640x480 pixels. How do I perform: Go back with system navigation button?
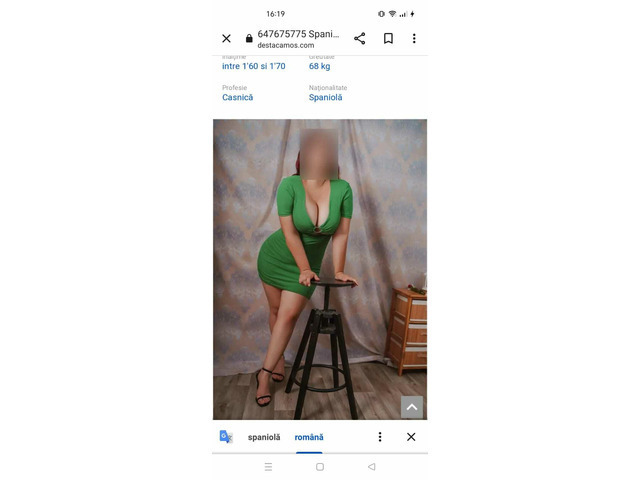372,467
